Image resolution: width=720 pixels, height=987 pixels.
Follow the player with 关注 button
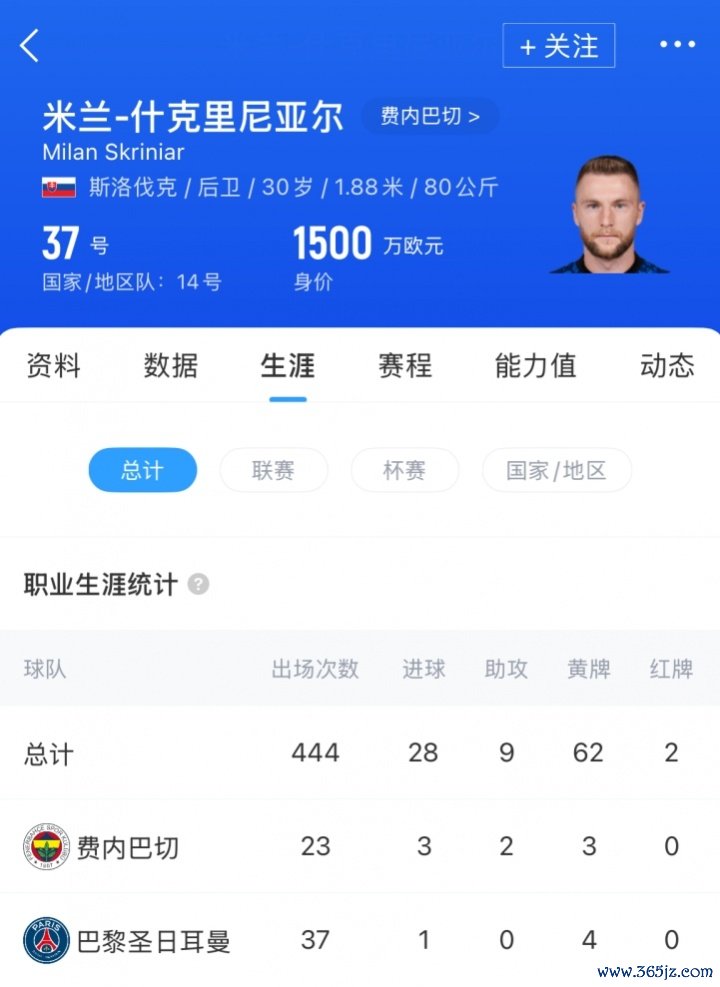pos(559,46)
